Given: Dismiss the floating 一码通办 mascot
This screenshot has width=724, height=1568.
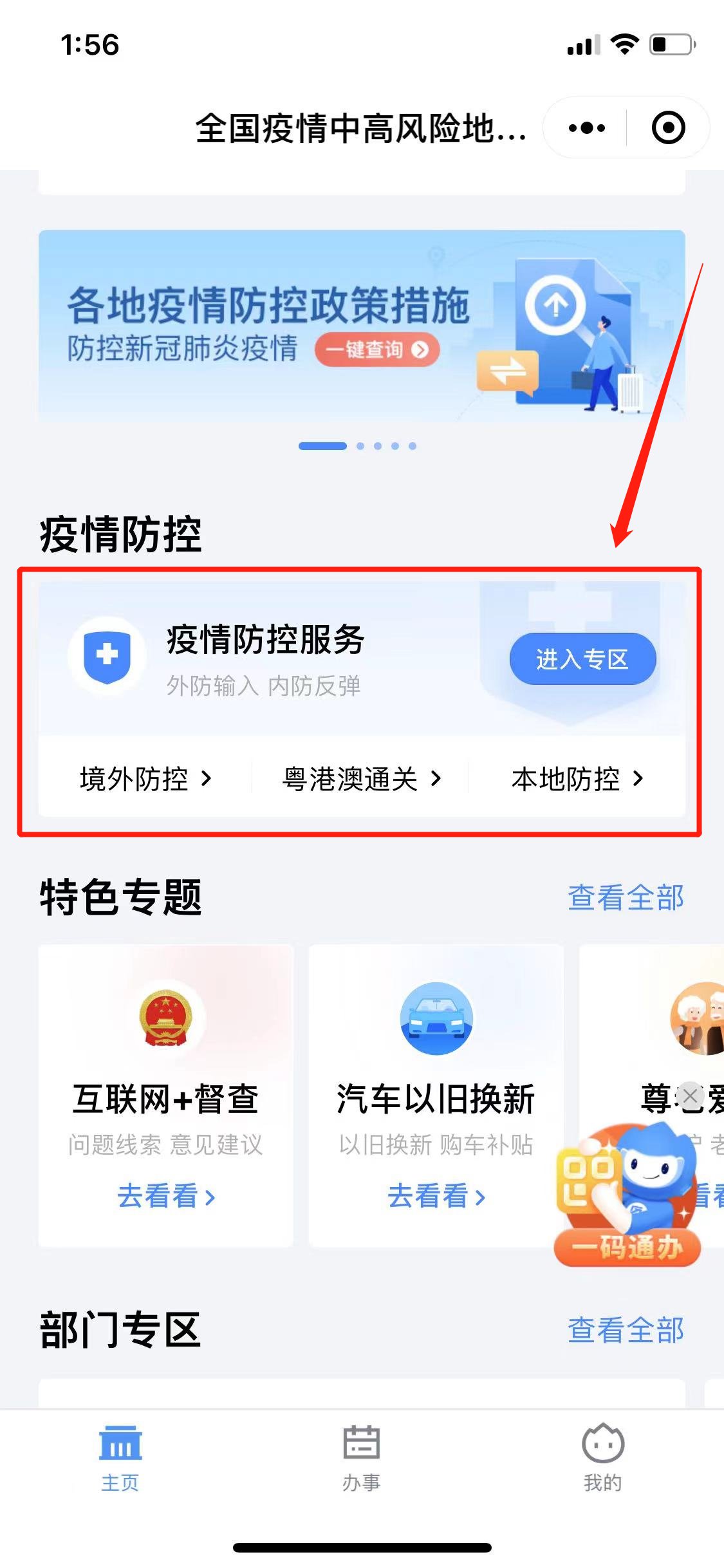Looking at the screenshot, I should tap(691, 1095).
